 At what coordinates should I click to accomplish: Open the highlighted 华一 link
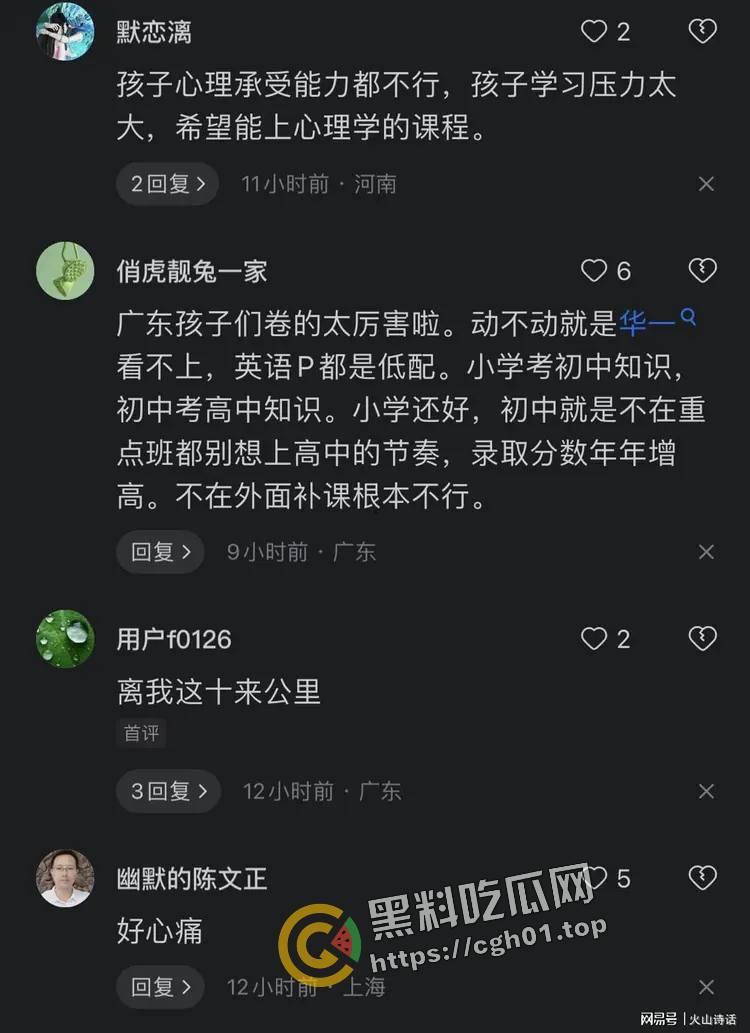650,315
